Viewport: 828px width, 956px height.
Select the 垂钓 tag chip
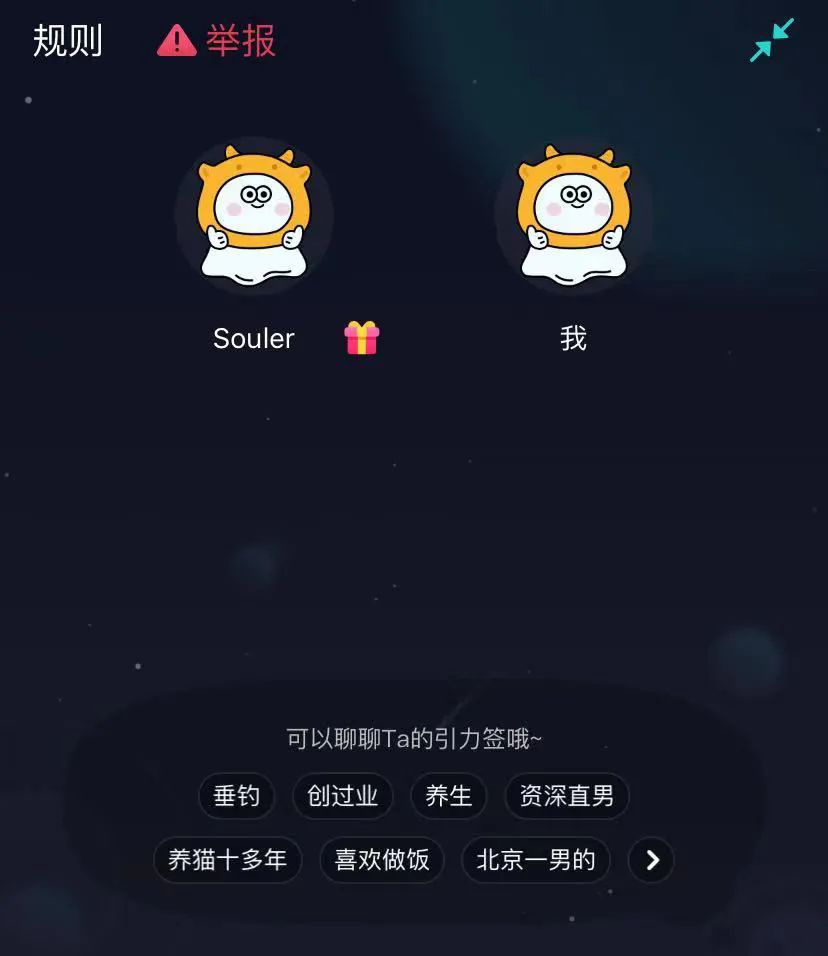point(237,796)
